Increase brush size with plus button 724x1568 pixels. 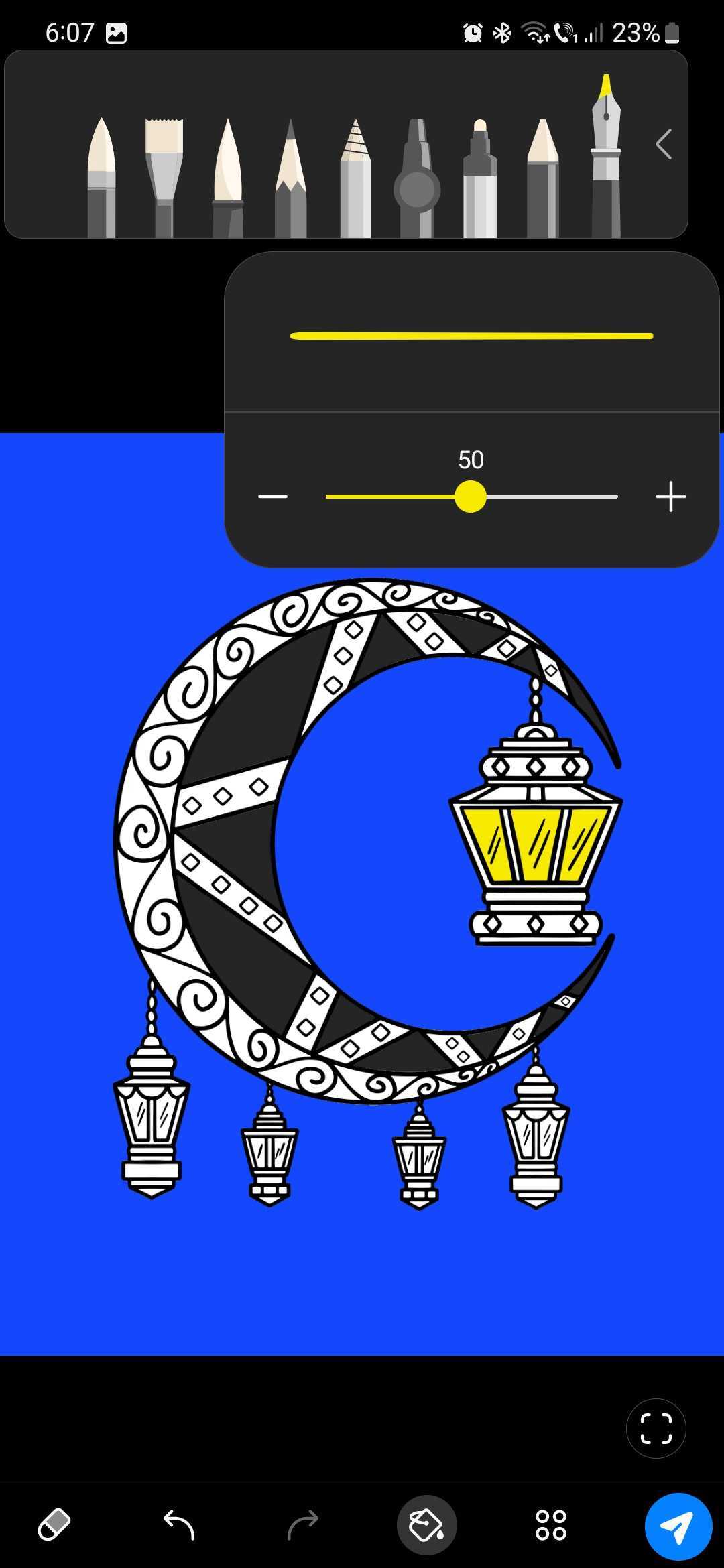point(670,497)
